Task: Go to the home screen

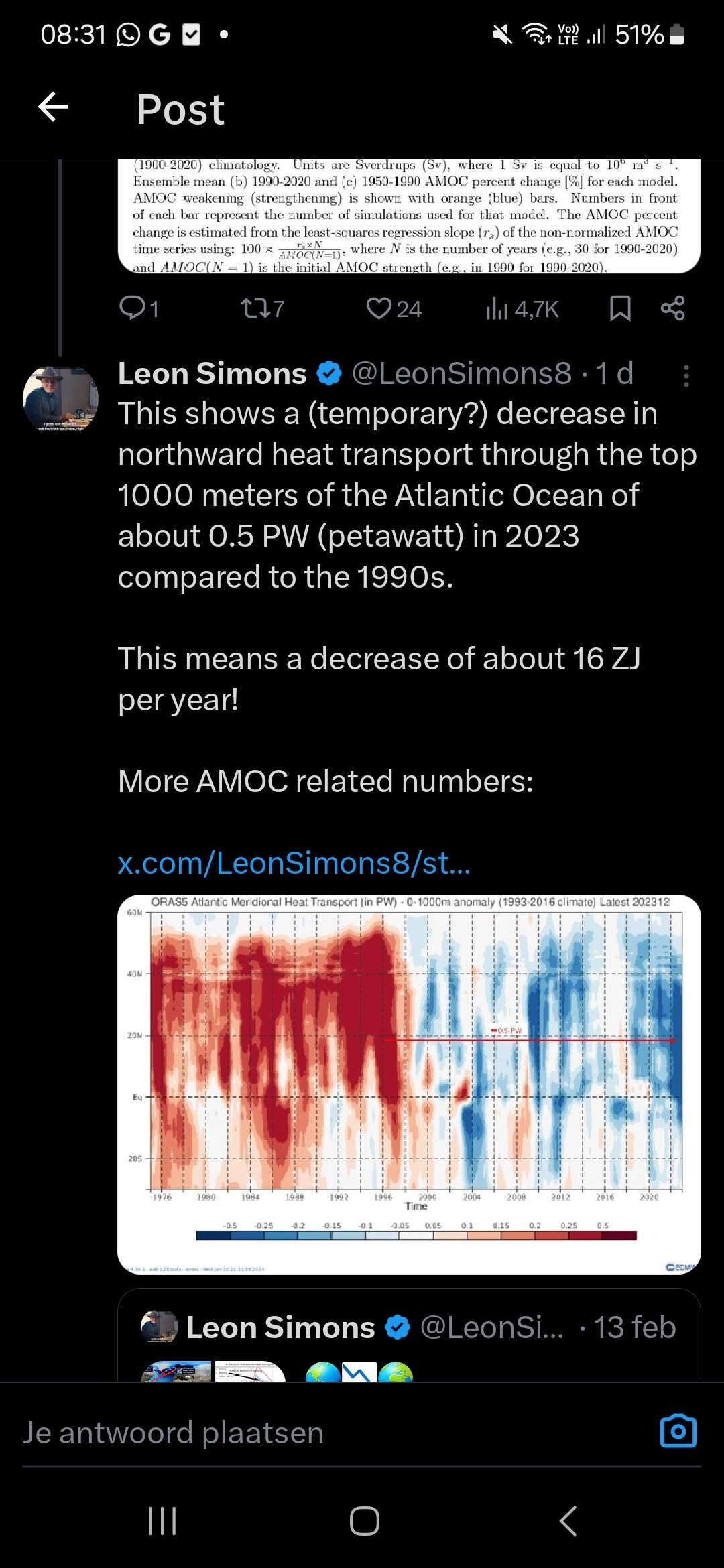Action: click(x=364, y=1520)
